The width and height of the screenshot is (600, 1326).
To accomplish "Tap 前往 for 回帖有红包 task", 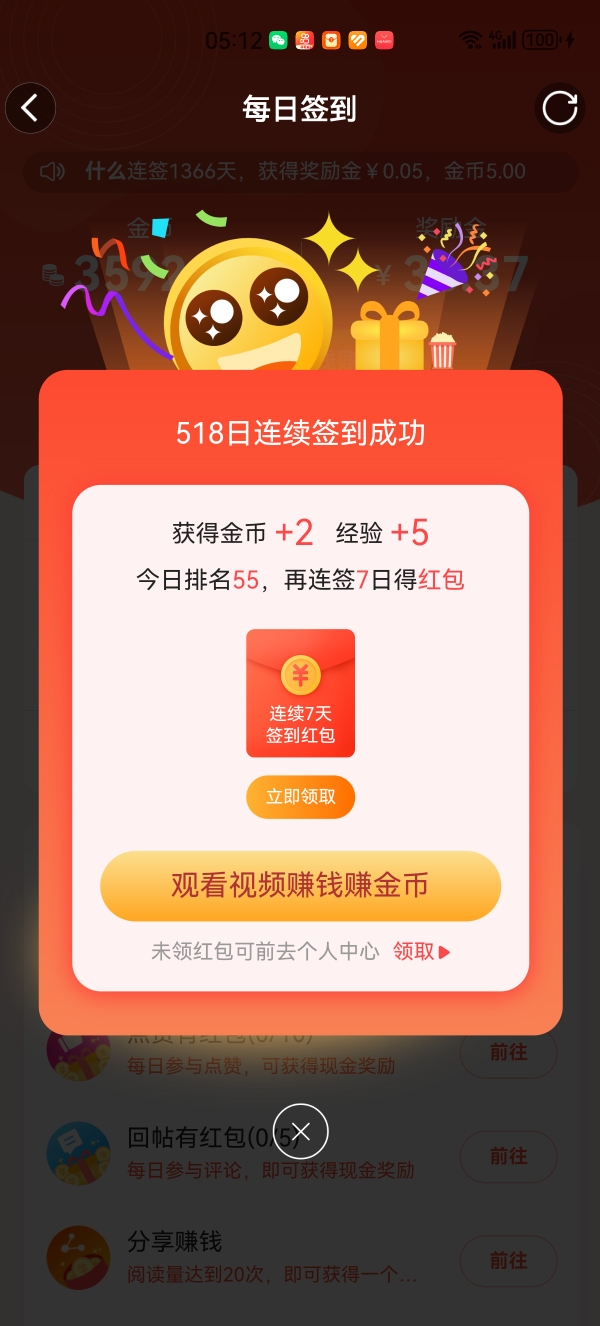I will coord(508,1156).
